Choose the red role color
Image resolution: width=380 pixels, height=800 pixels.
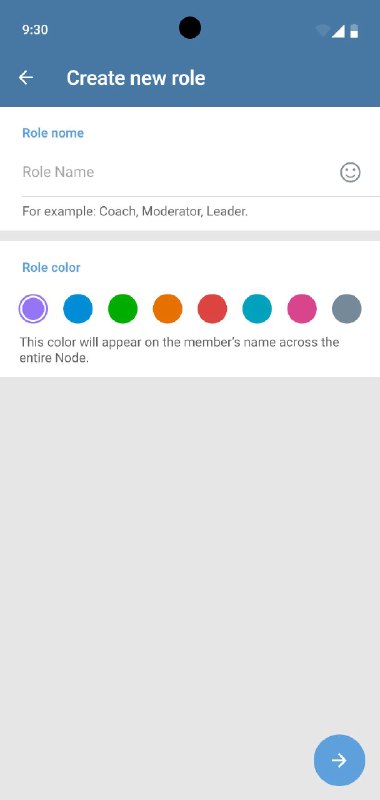point(212,309)
